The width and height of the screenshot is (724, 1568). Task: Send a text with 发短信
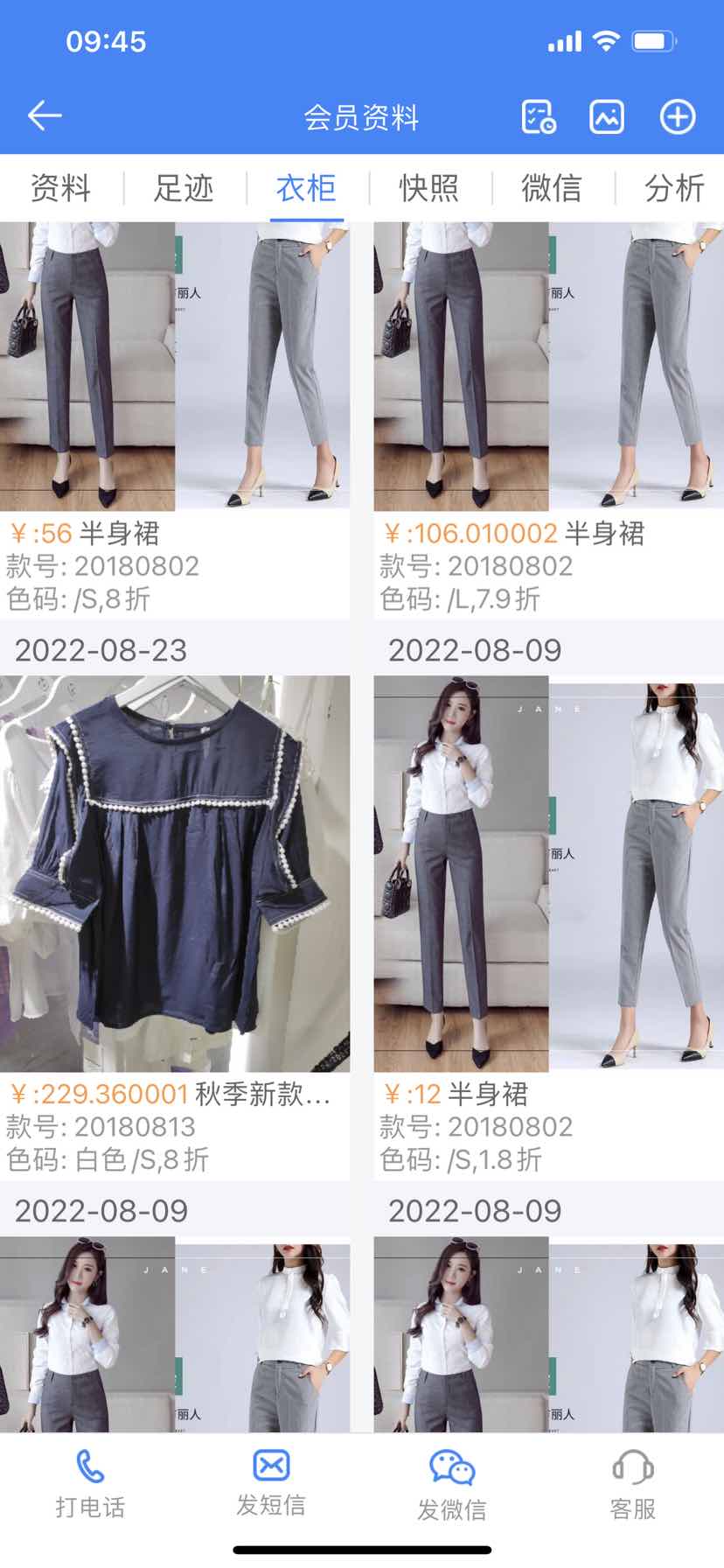click(271, 1484)
